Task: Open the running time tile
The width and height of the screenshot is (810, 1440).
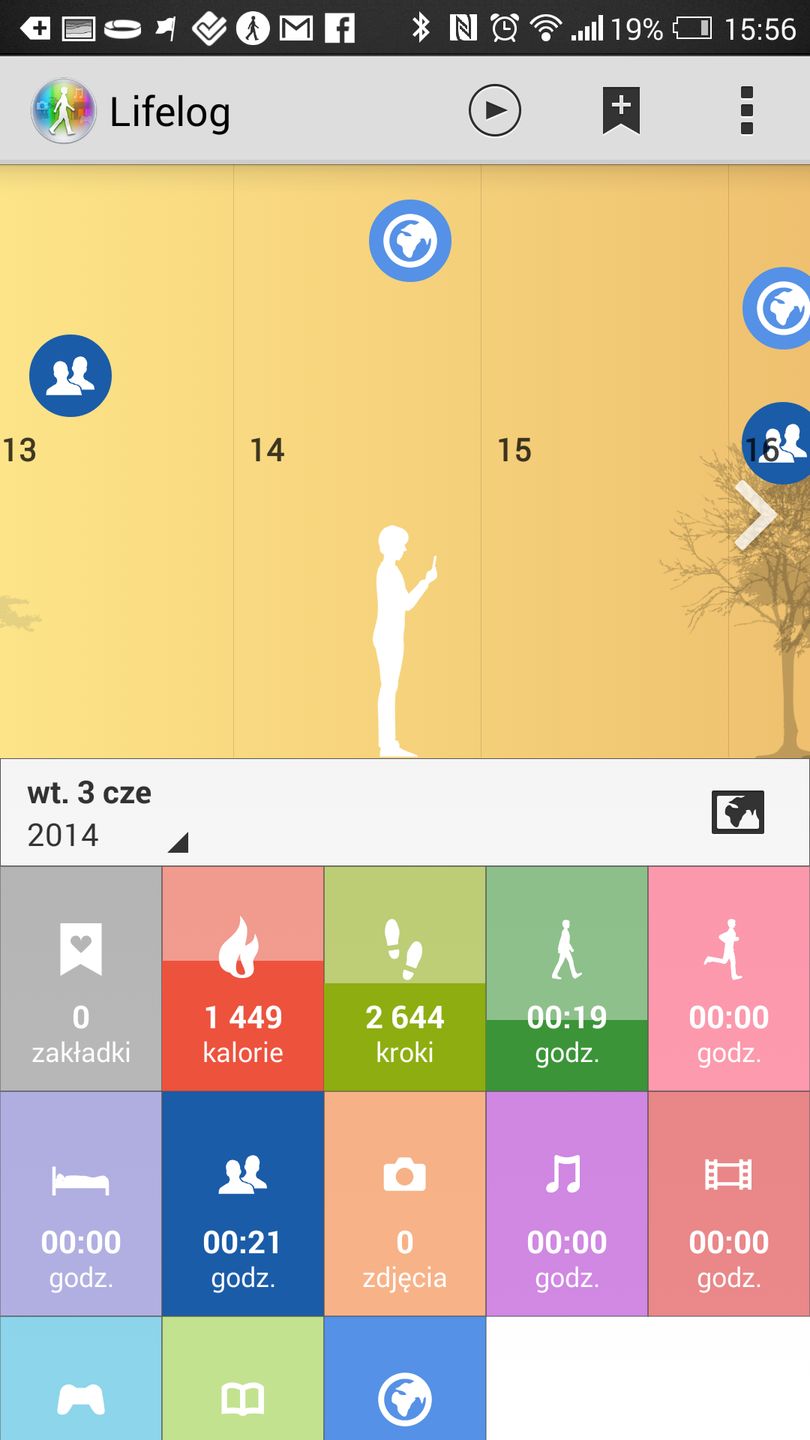Action: click(729, 978)
